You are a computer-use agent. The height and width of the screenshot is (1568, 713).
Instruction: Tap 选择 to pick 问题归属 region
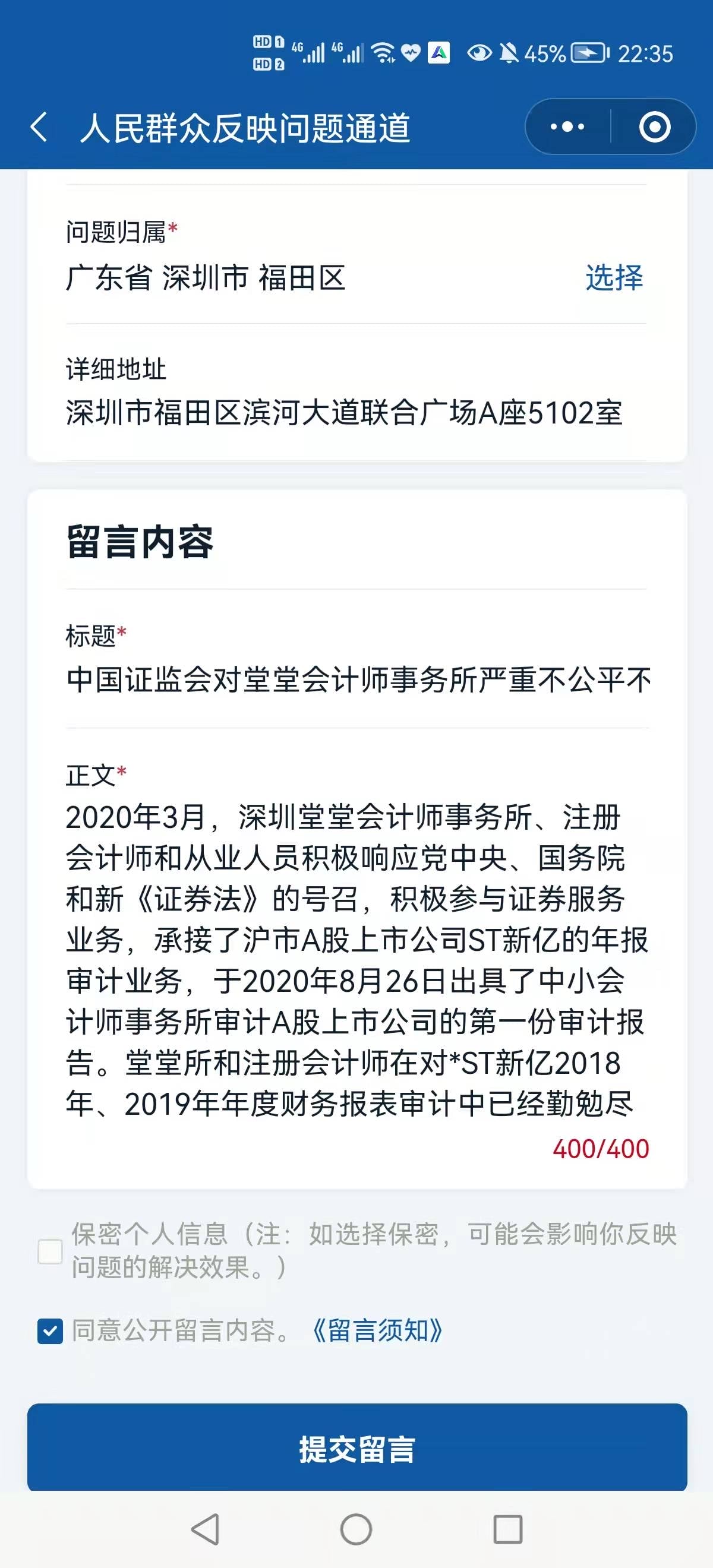(x=614, y=278)
